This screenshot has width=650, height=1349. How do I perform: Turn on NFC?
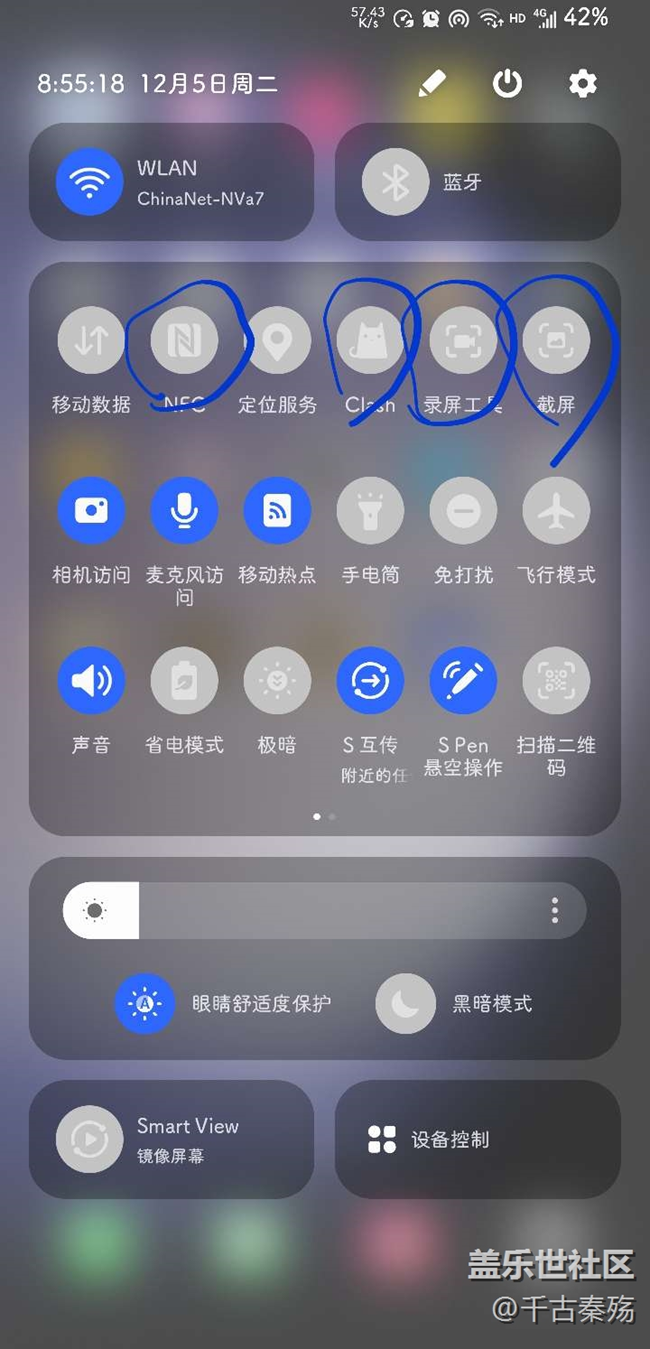[184, 341]
